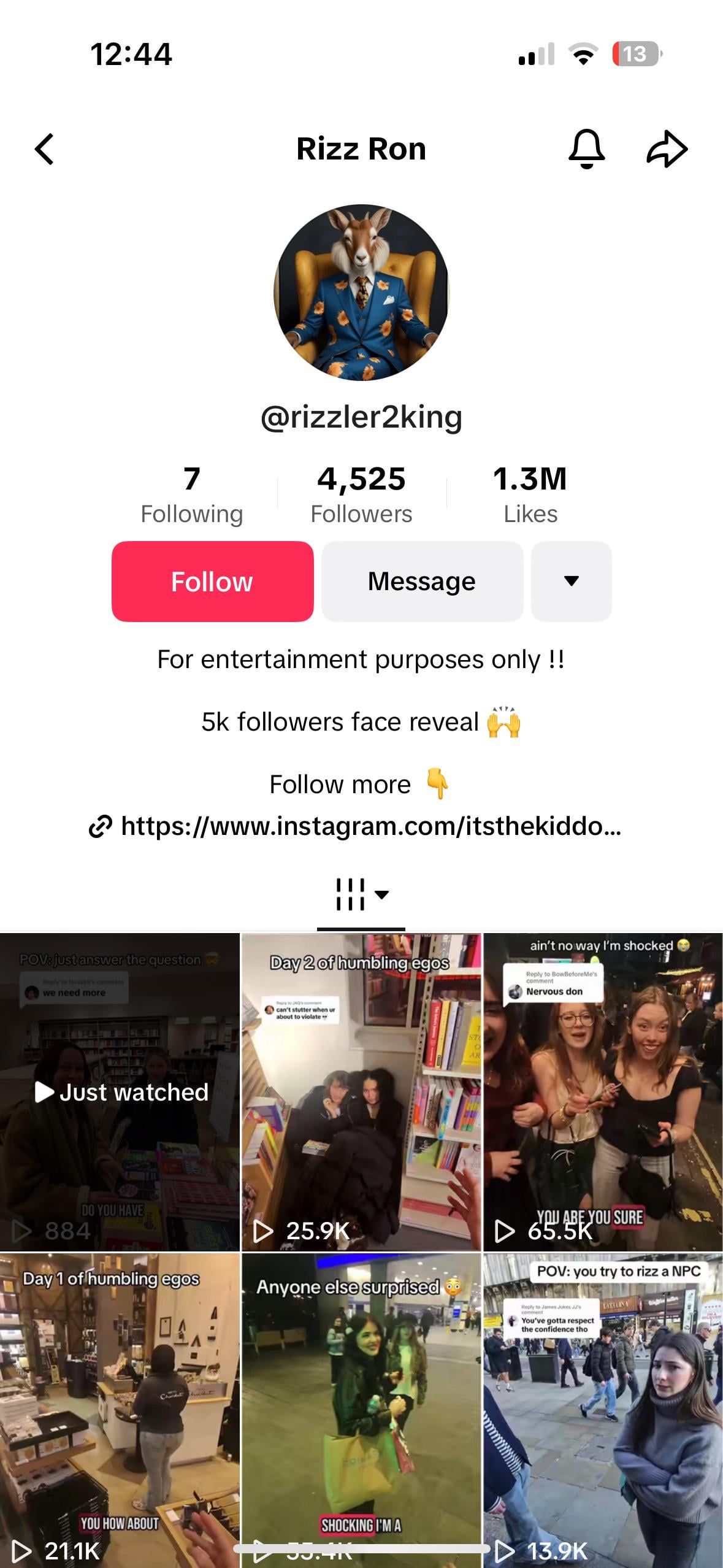Image resolution: width=723 pixels, height=1568 pixels.
Task: View the goat profile picture
Action: click(361, 293)
